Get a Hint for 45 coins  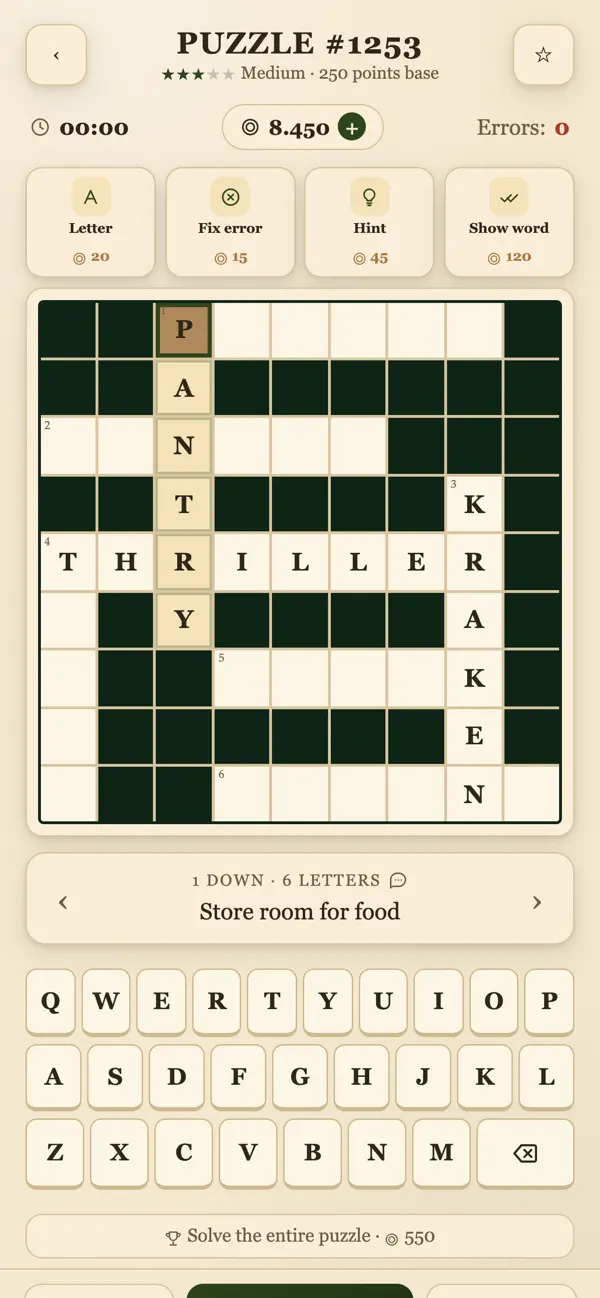click(x=369, y=222)
